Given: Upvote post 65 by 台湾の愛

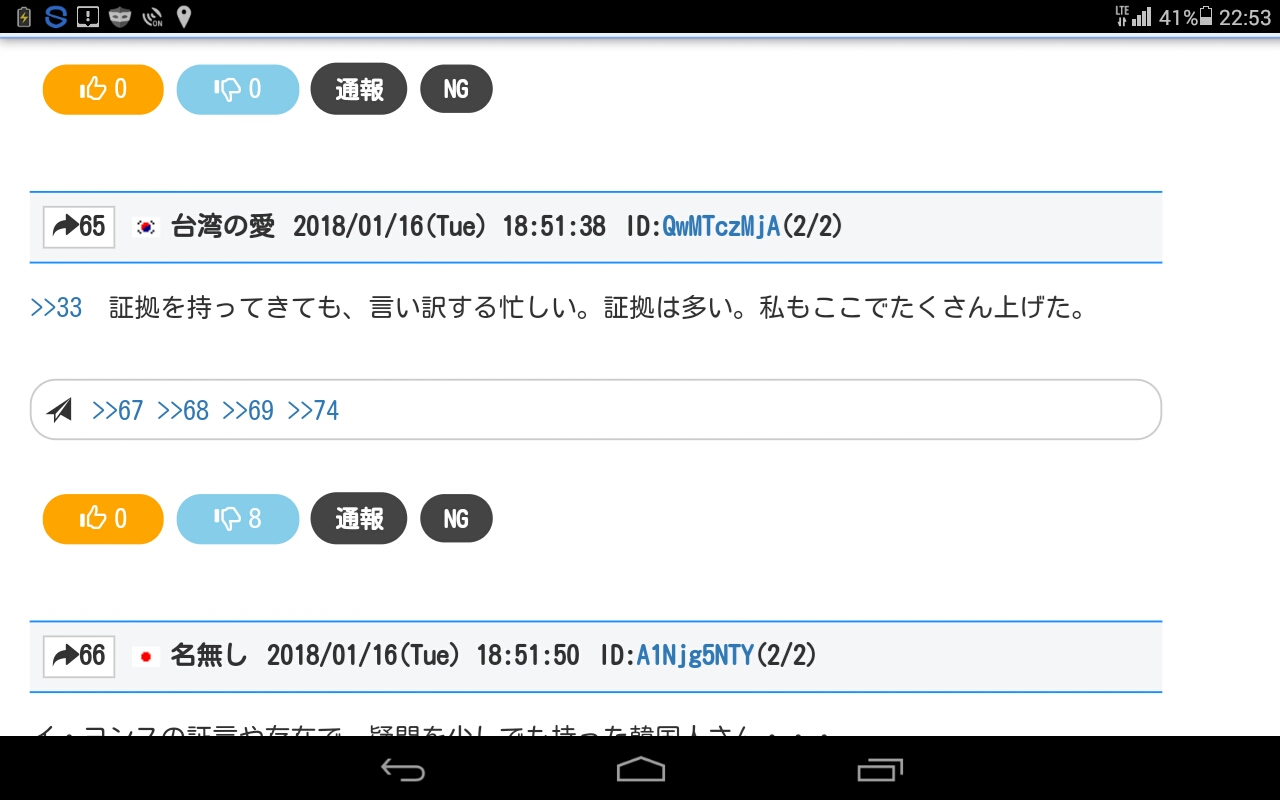Looking at the screenshot, I should coord(103,518).
